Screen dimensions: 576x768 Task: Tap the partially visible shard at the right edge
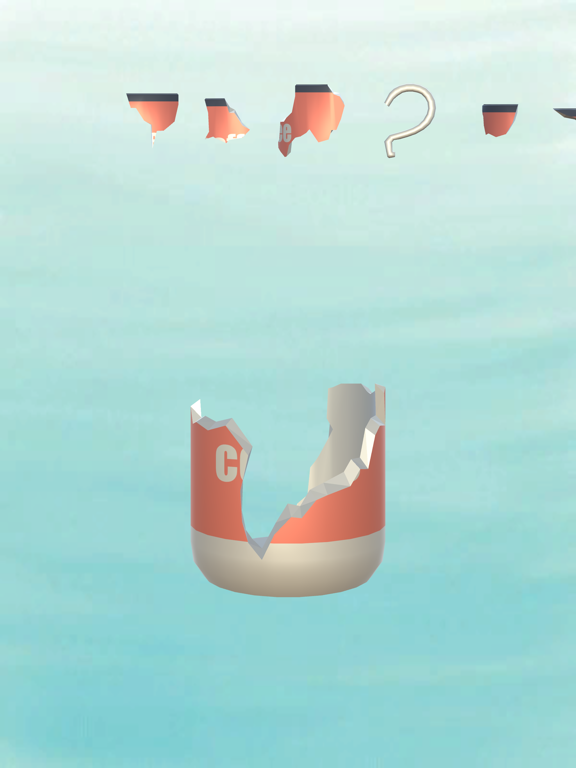coord(566,114)
